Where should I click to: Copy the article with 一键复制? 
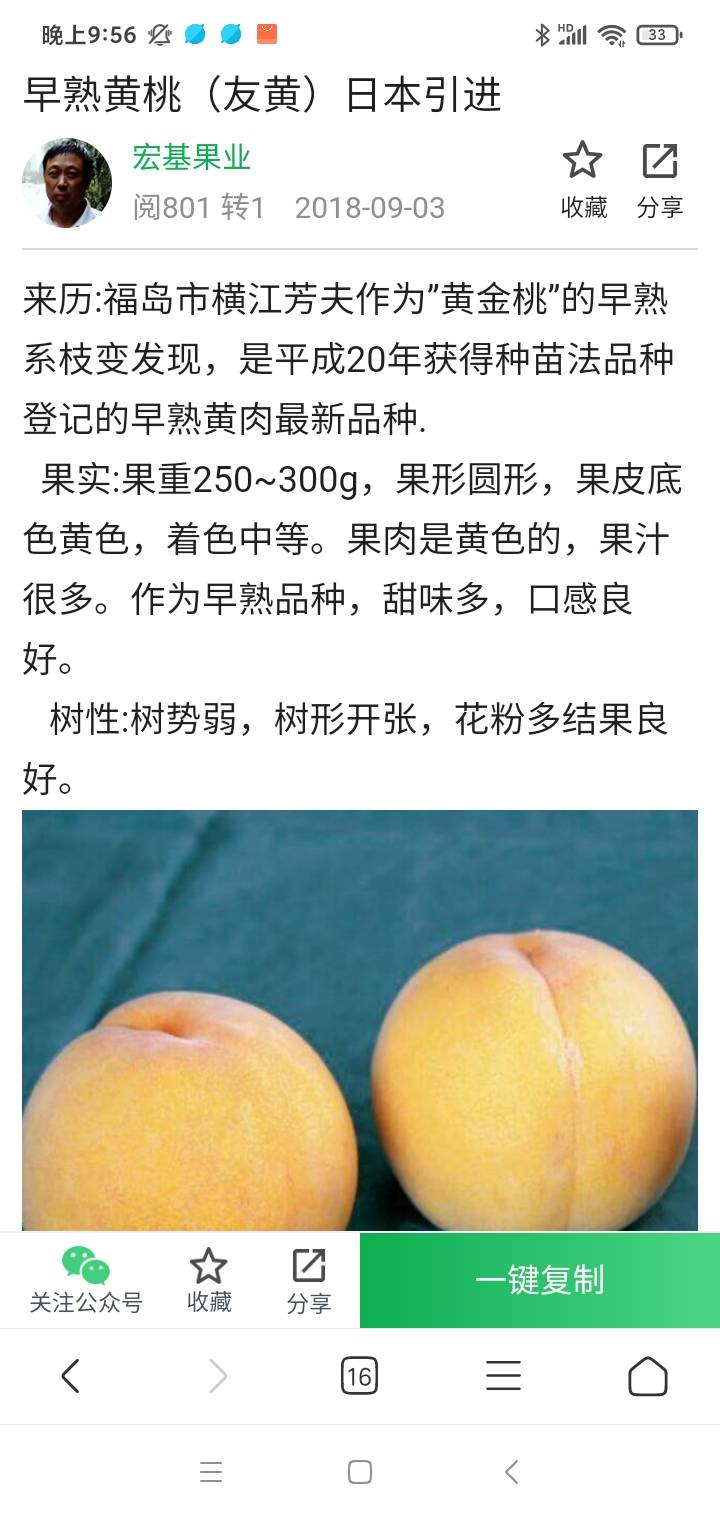coord(540,1280)
